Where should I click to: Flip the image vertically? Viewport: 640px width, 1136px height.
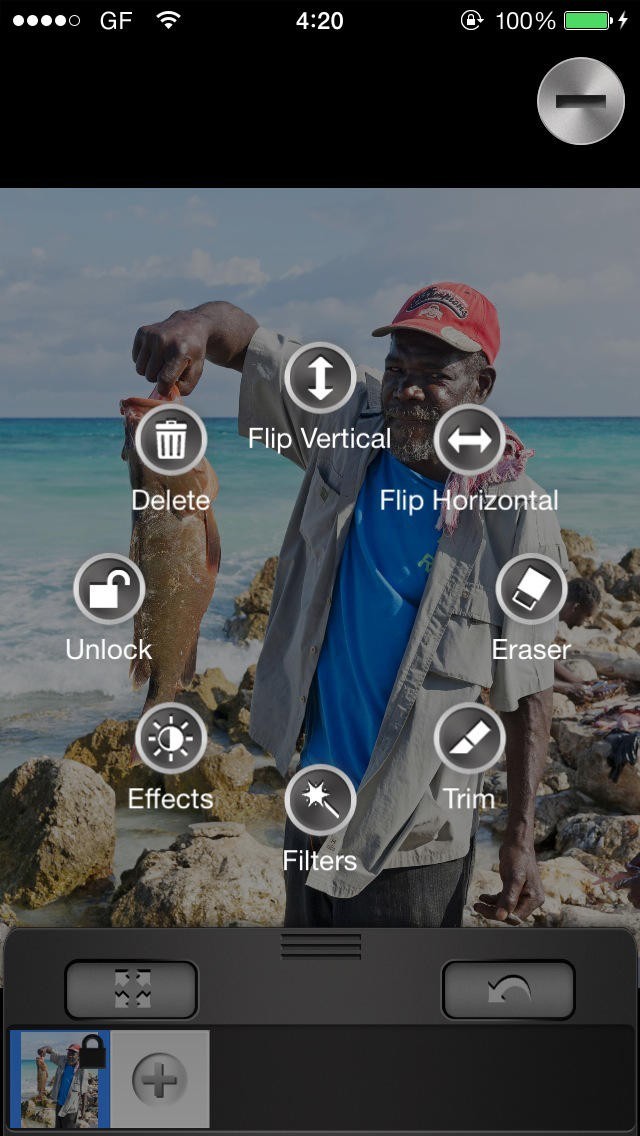(x=320, y=378)
